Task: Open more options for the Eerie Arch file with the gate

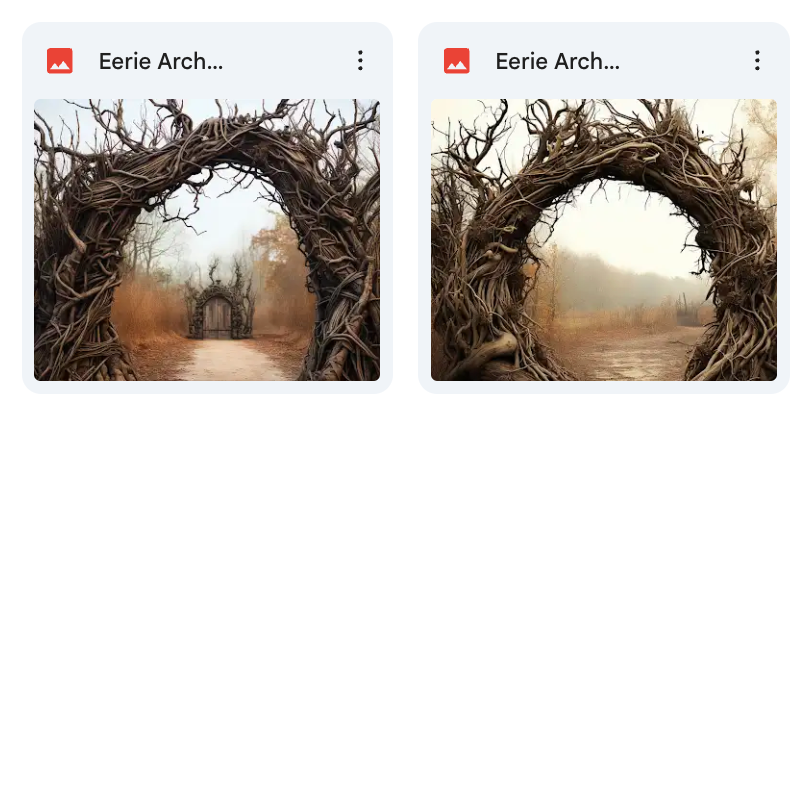Action: point(360,61)
